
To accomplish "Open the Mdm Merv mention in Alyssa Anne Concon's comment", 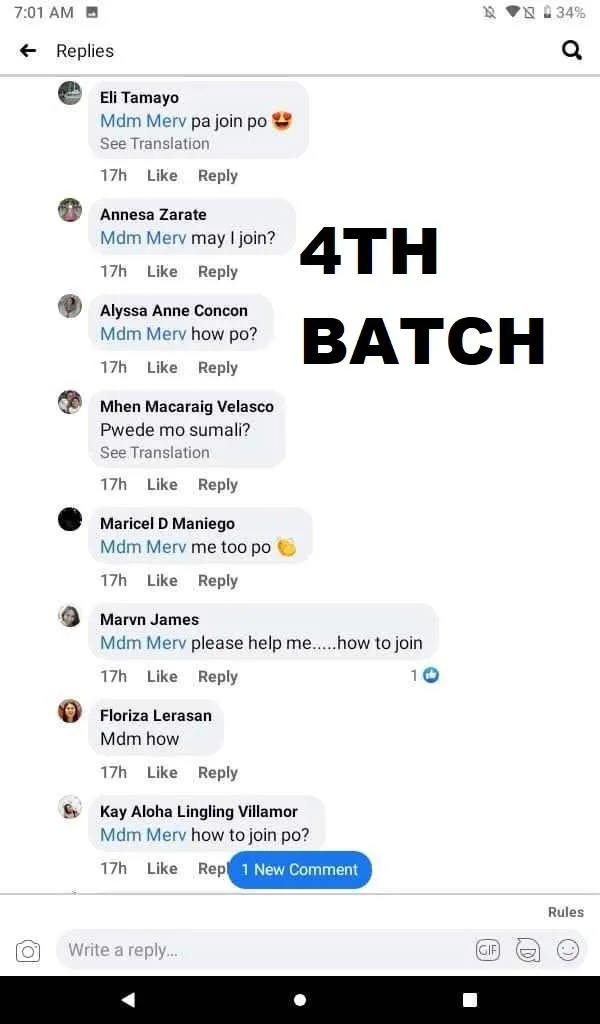I will tap(143, 334).
